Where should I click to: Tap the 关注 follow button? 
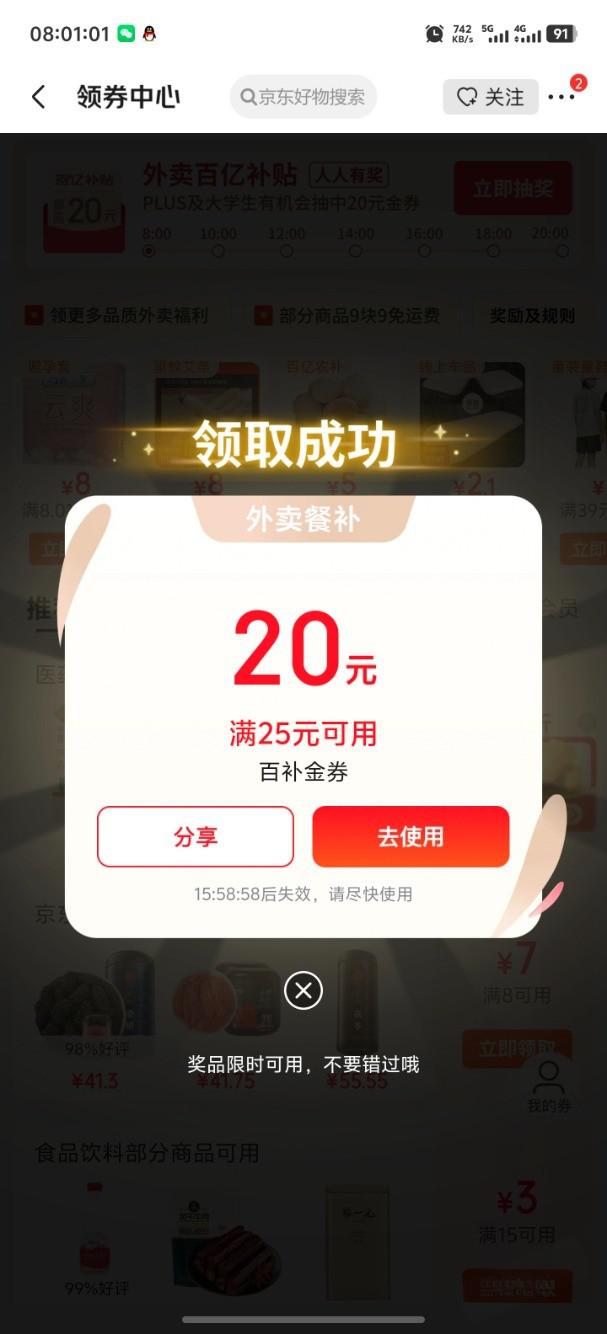[490, 97]
